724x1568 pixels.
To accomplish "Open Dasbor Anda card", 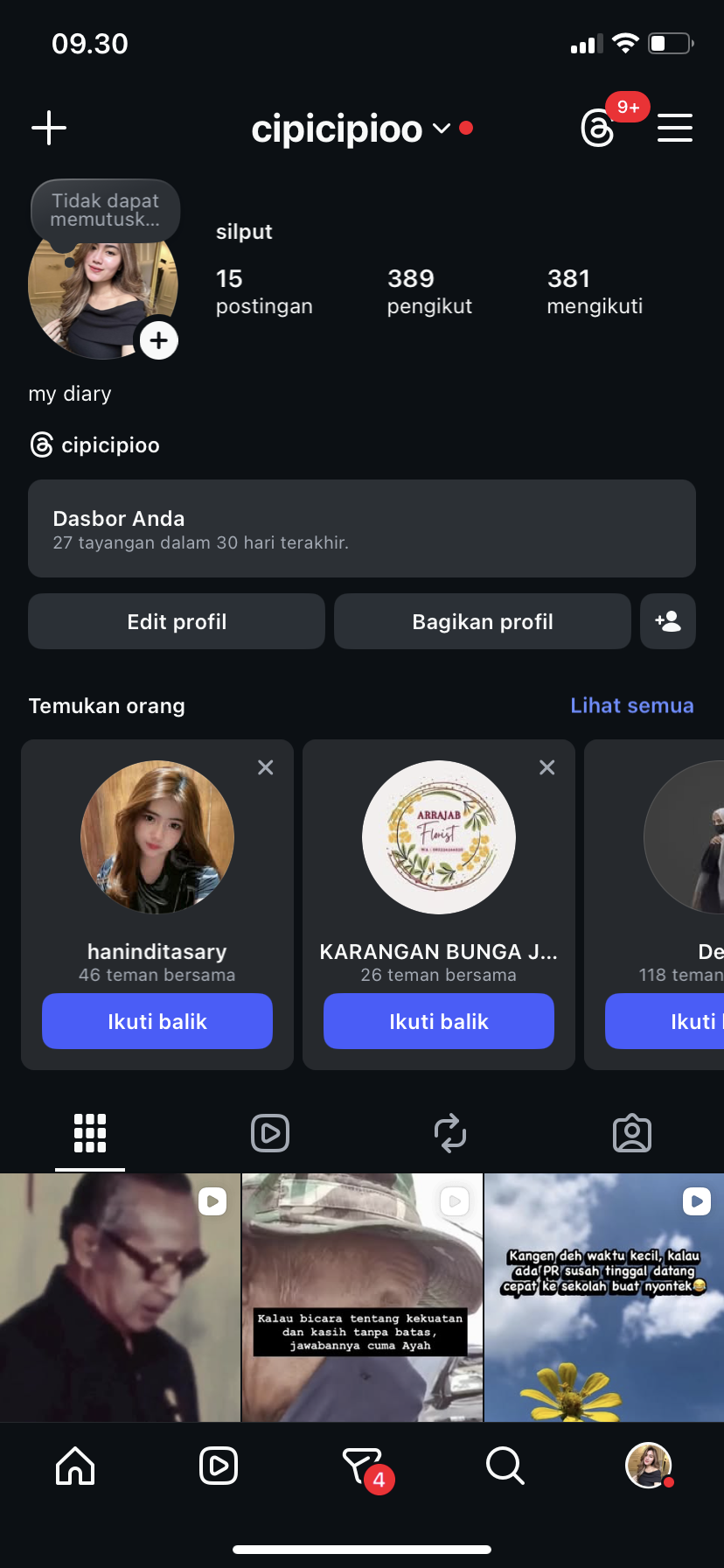I will click(x=362, y=528).
